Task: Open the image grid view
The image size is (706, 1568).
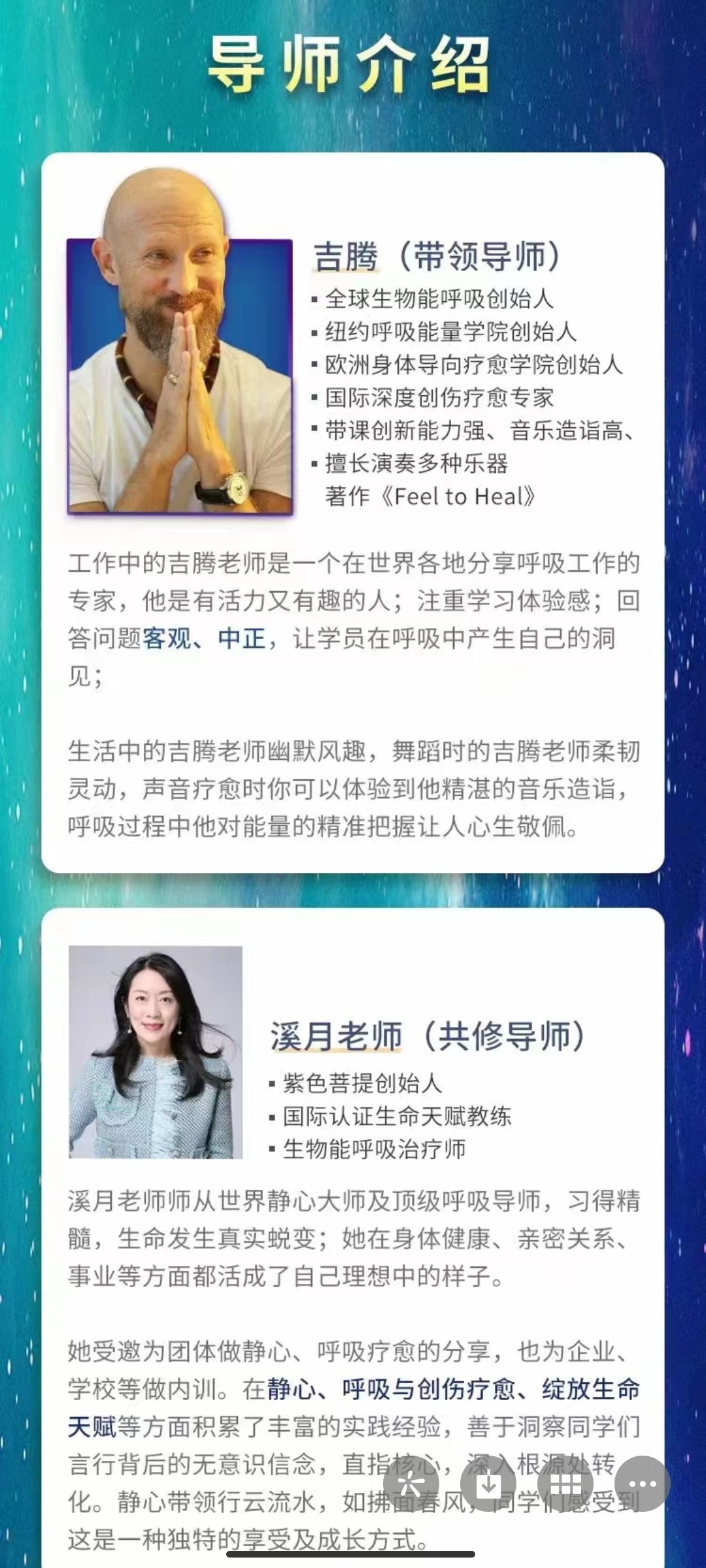Action: click(x=566, y=1484)
